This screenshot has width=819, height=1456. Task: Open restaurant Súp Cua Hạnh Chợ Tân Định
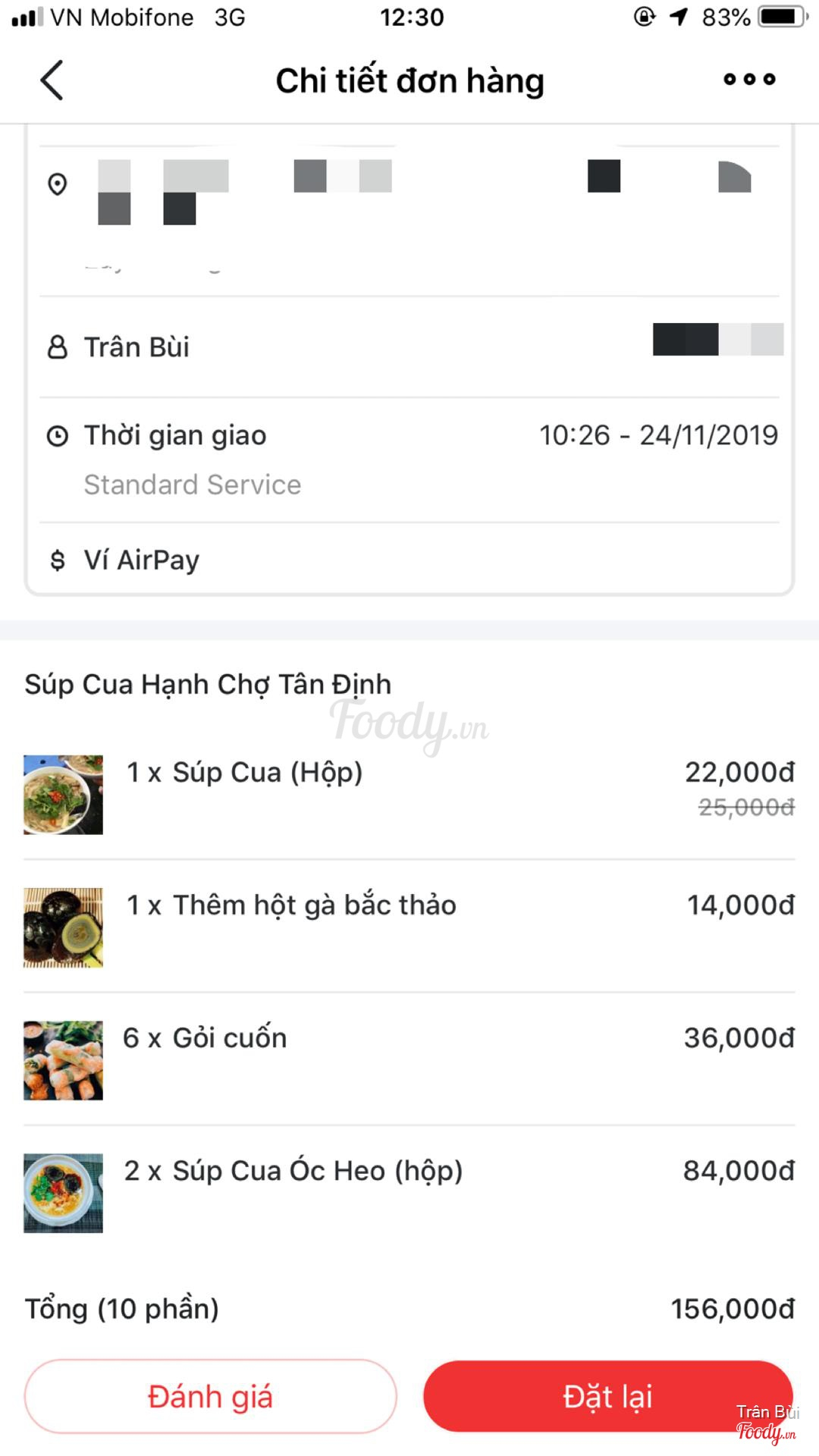point(208,684)
